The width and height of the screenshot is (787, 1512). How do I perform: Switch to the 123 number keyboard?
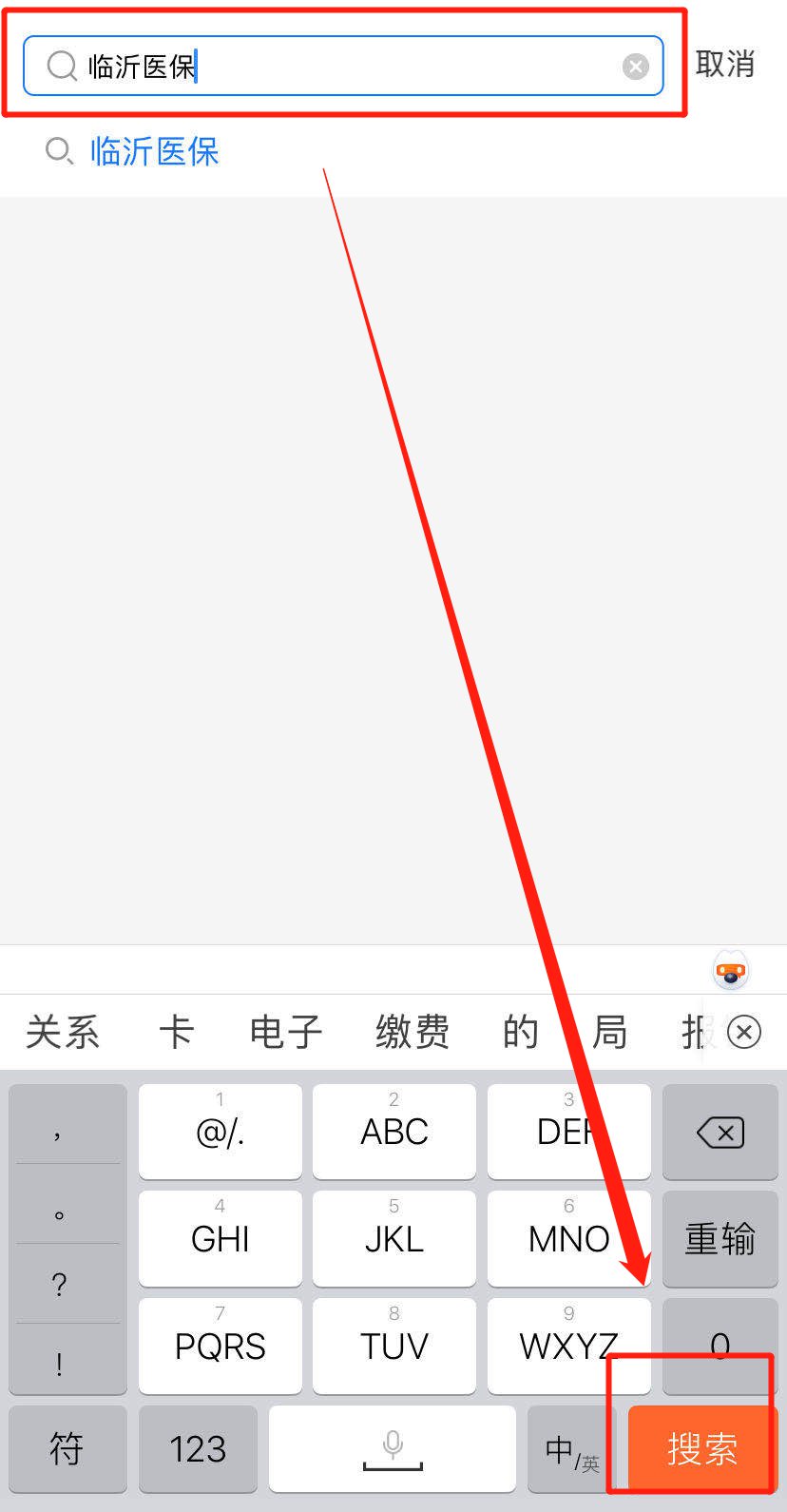pos(198,1448)
